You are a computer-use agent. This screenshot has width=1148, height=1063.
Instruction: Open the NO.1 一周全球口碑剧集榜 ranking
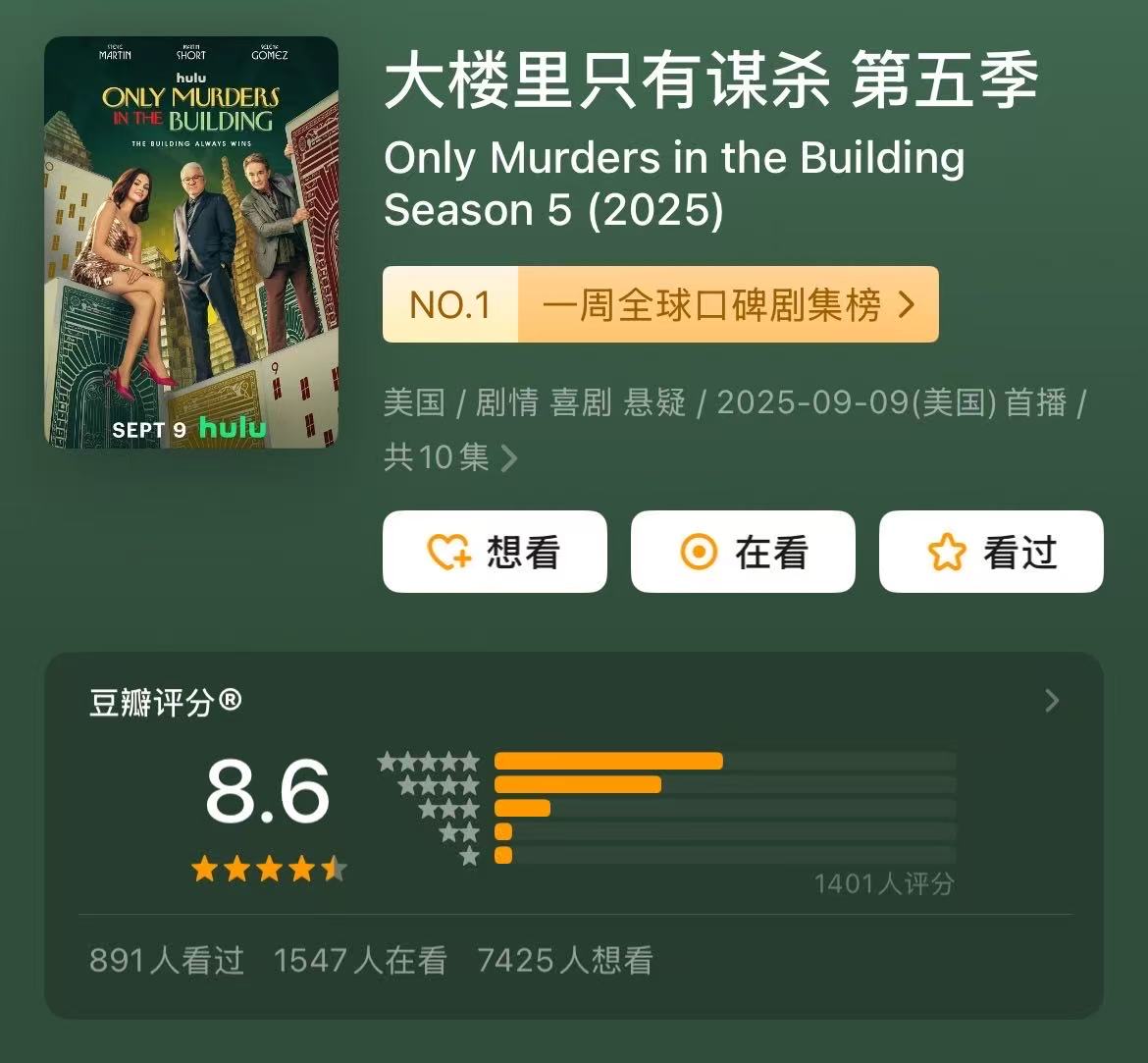660,305
